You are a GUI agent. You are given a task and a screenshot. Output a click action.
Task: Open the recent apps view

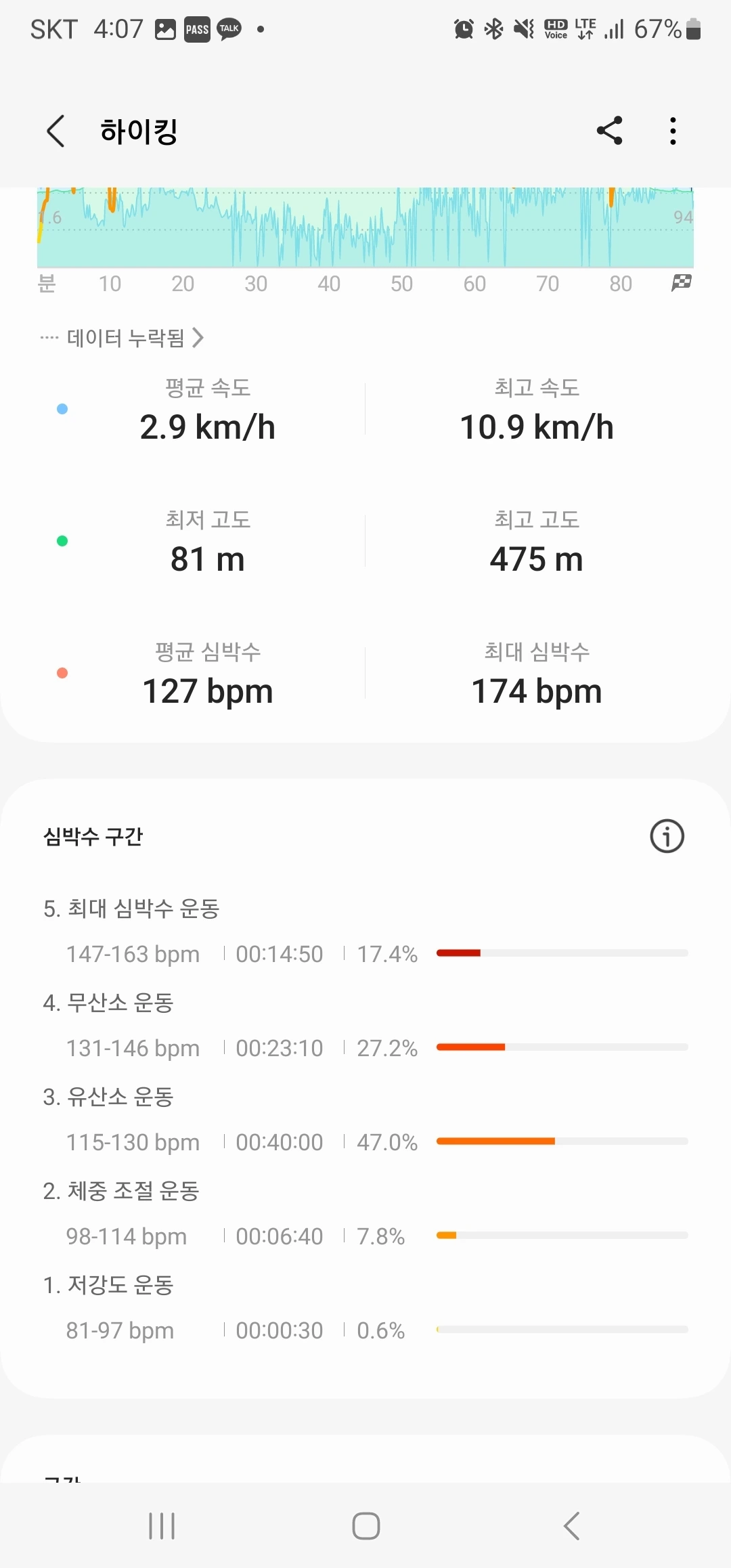tap(162, 1526)
